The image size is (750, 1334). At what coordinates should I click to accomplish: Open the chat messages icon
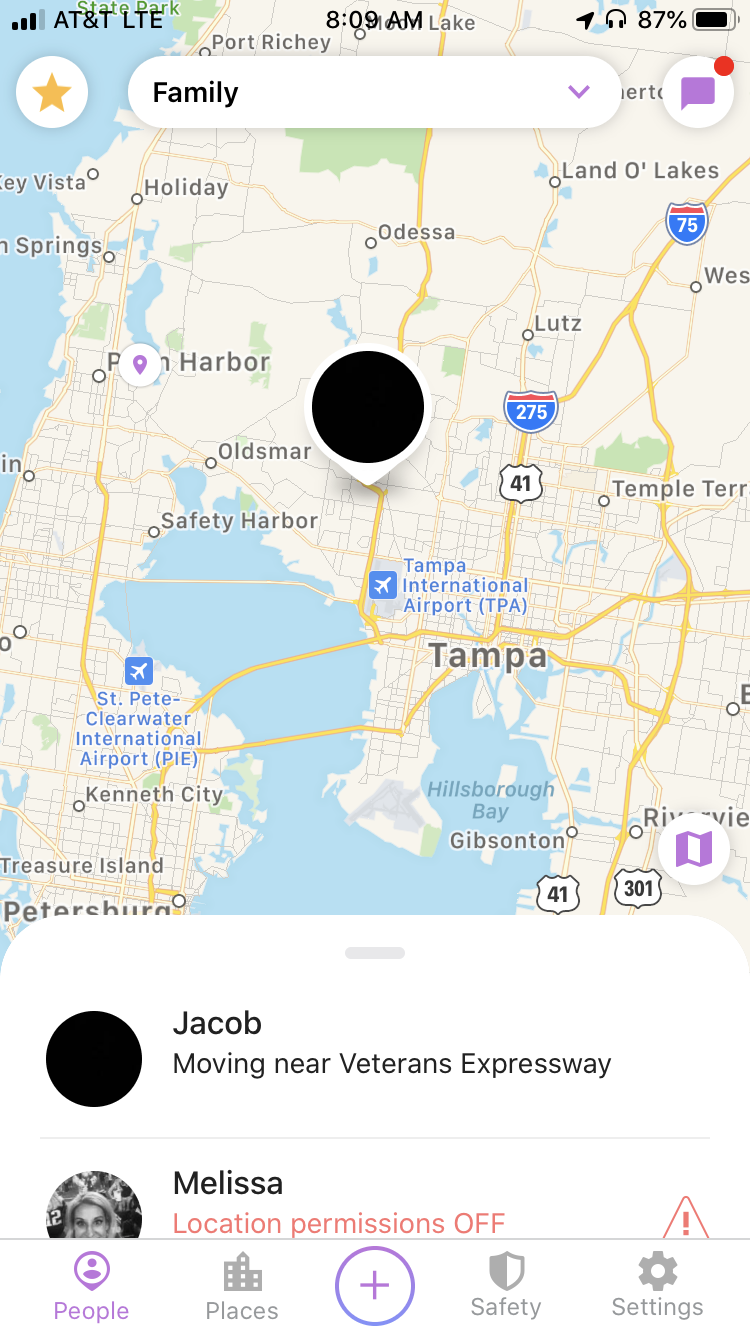point(698,93)
